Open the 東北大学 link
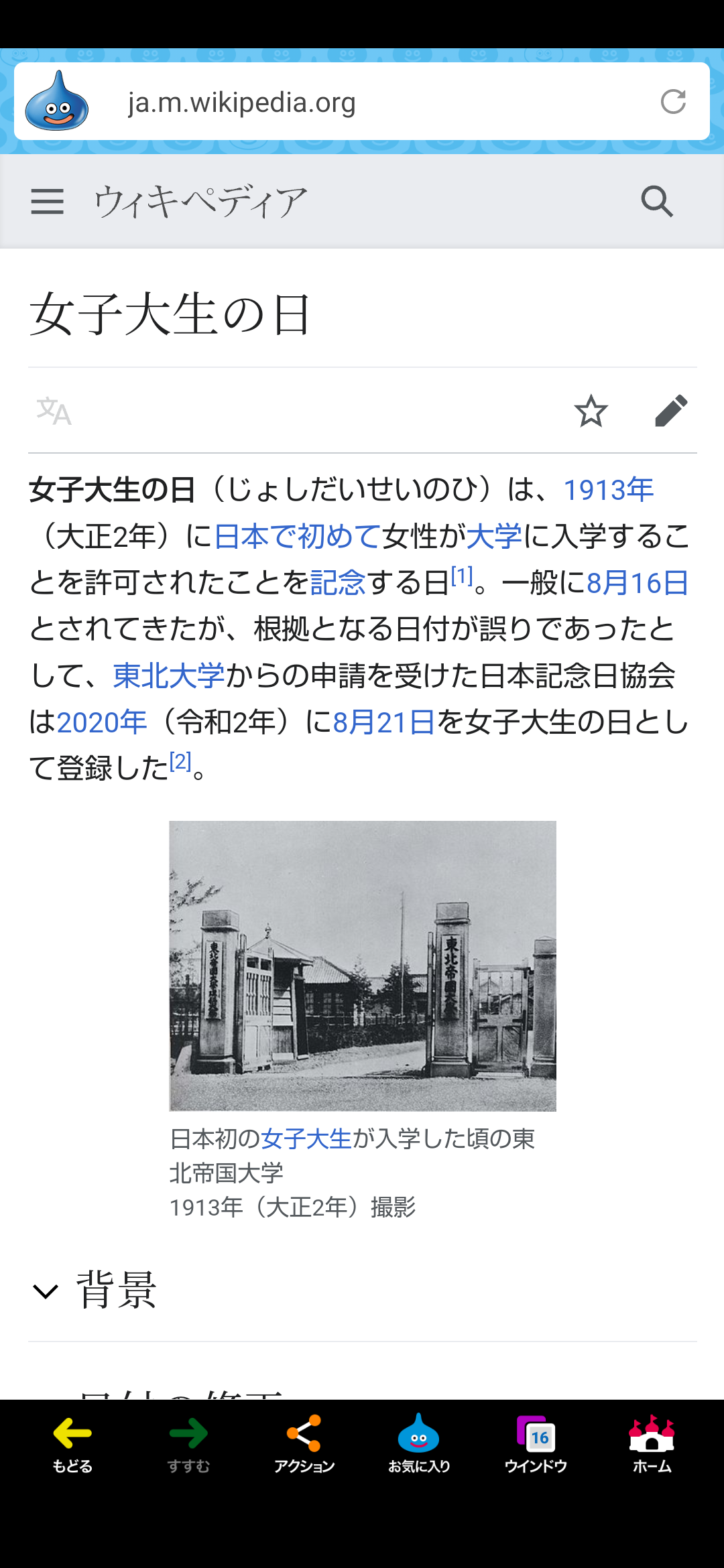724x1568 pixels. pyautogui.click(x=169, y=675)
